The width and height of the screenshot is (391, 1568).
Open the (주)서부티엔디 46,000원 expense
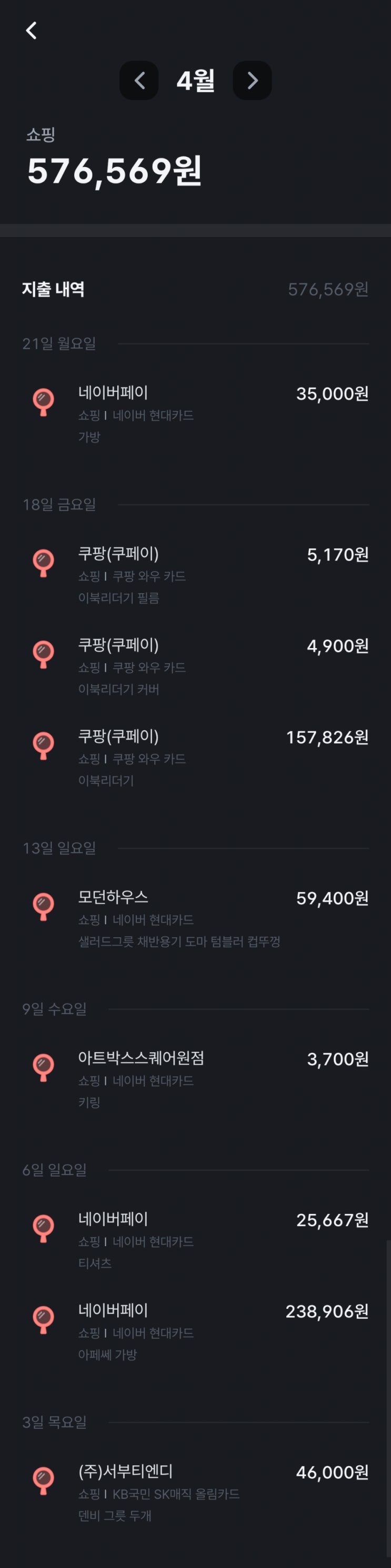point(195,1493)
